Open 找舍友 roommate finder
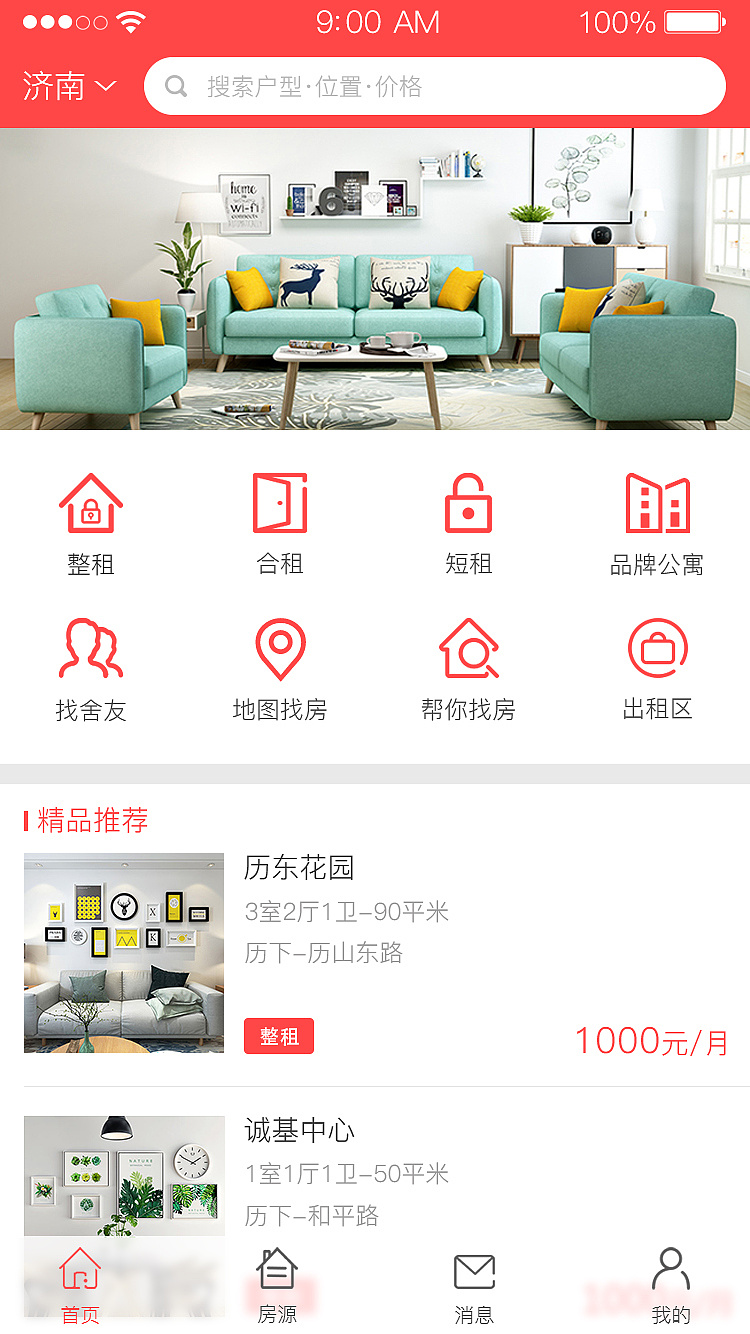The width and height of the screenshot is (750, 1334). [91, 650]
